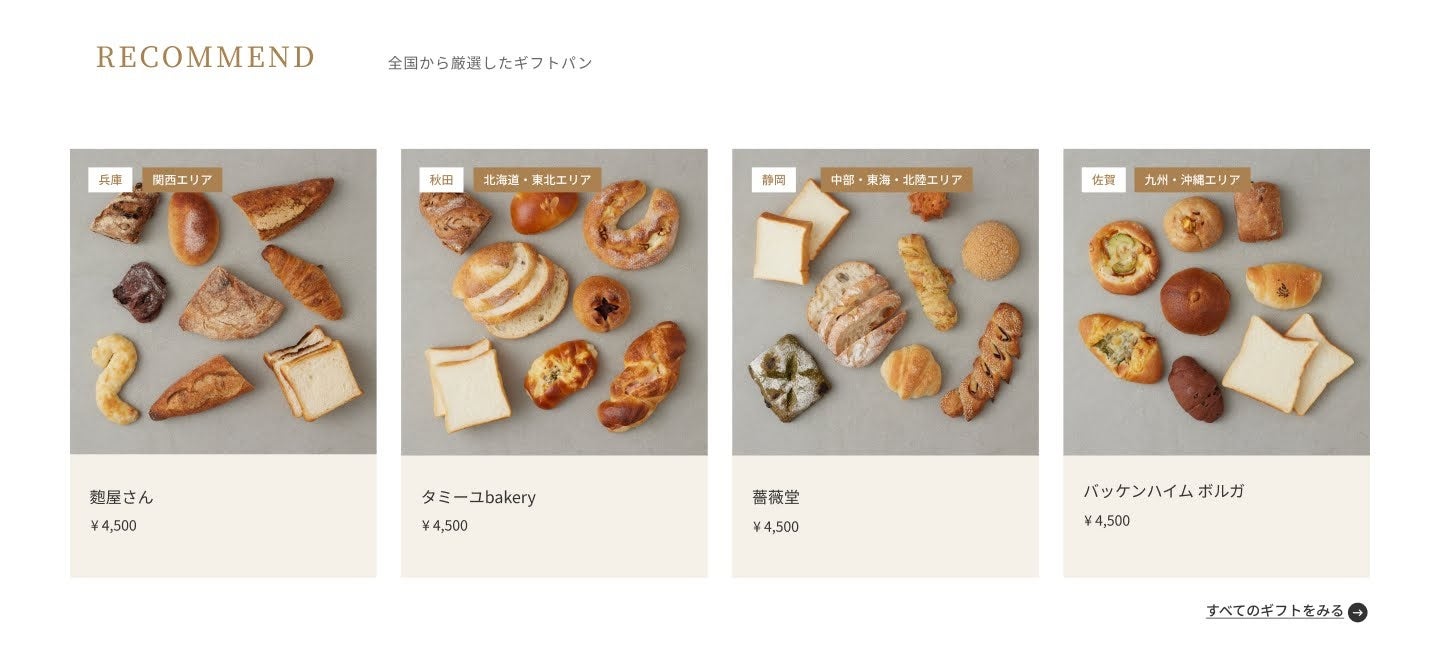Select the 九州・沖縄エリア area tag
The height and width of the screenshot is (665, 1440).
[1192, 180]
